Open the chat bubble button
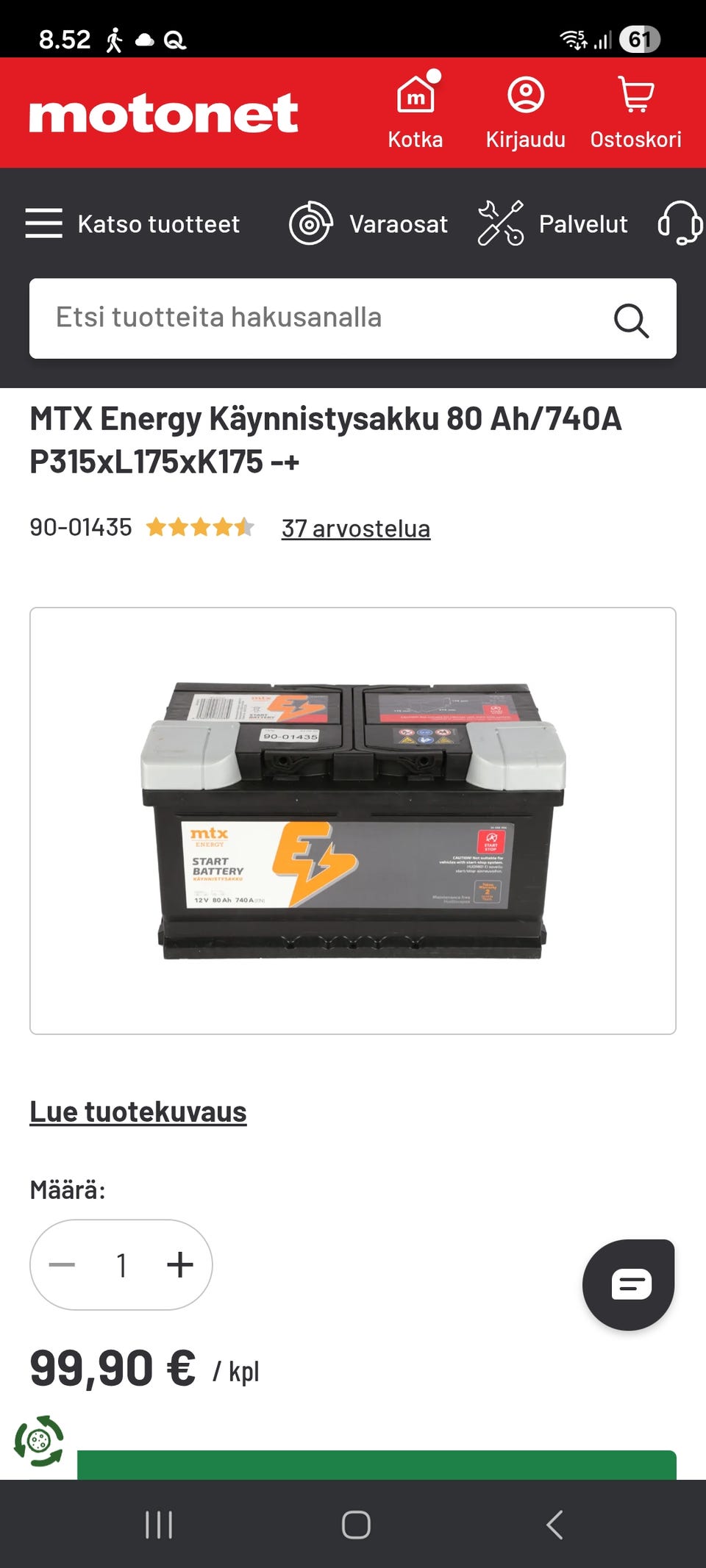Image resolution: width=706 pixels, height=1568 pixels. 630,1284
